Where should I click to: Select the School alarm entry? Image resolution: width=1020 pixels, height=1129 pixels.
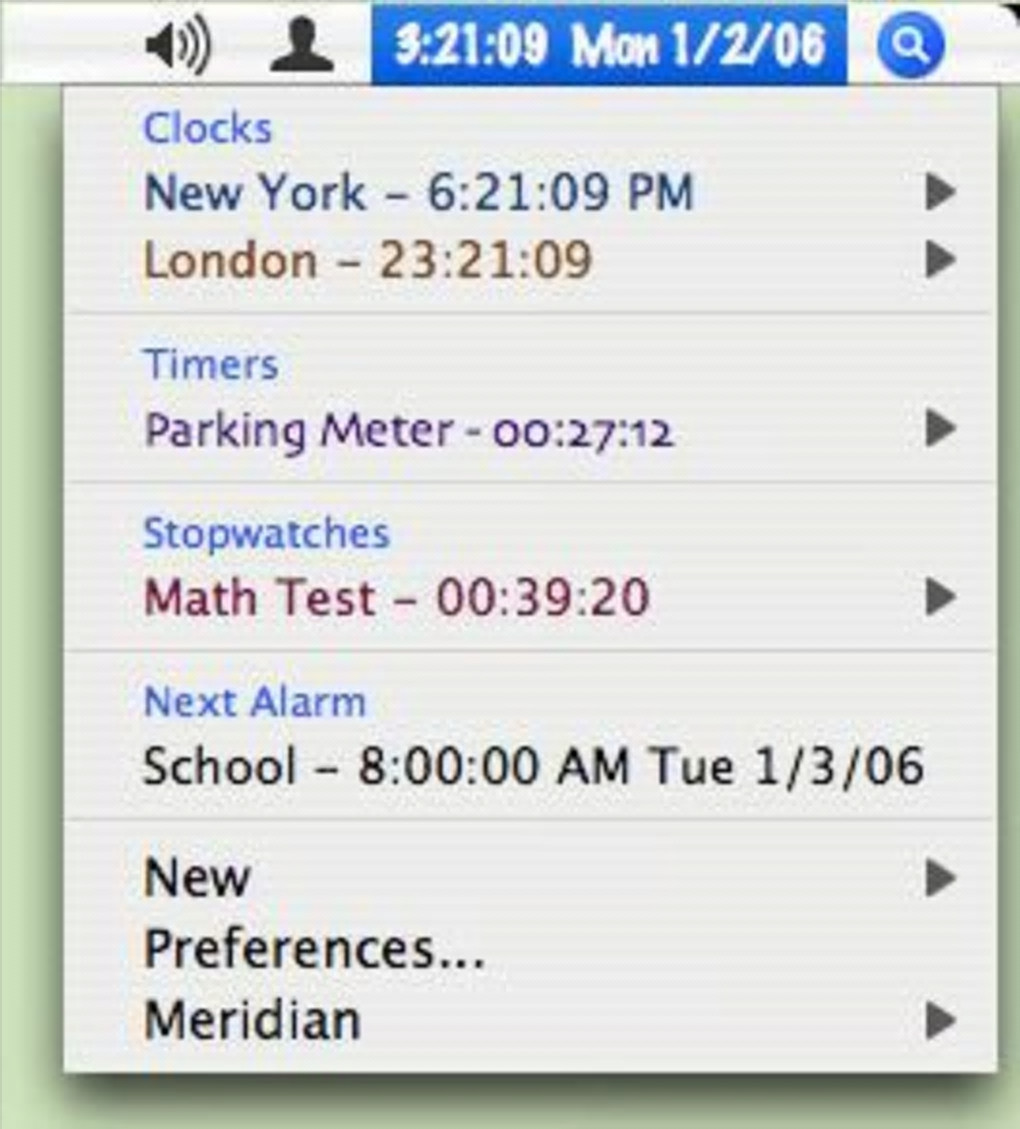(532, 768)
